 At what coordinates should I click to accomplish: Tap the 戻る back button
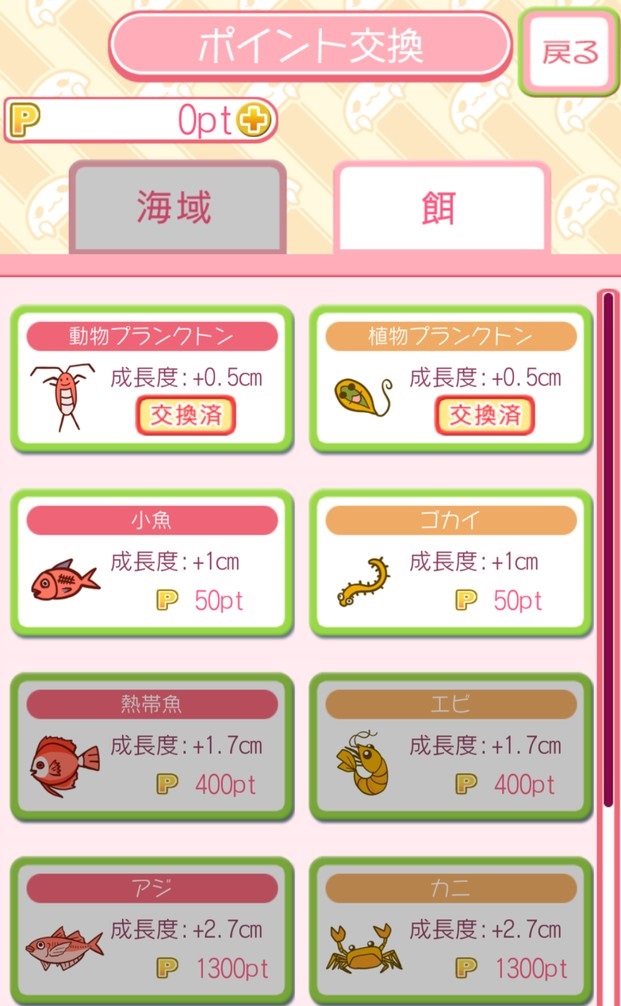[x=569, y=51]
